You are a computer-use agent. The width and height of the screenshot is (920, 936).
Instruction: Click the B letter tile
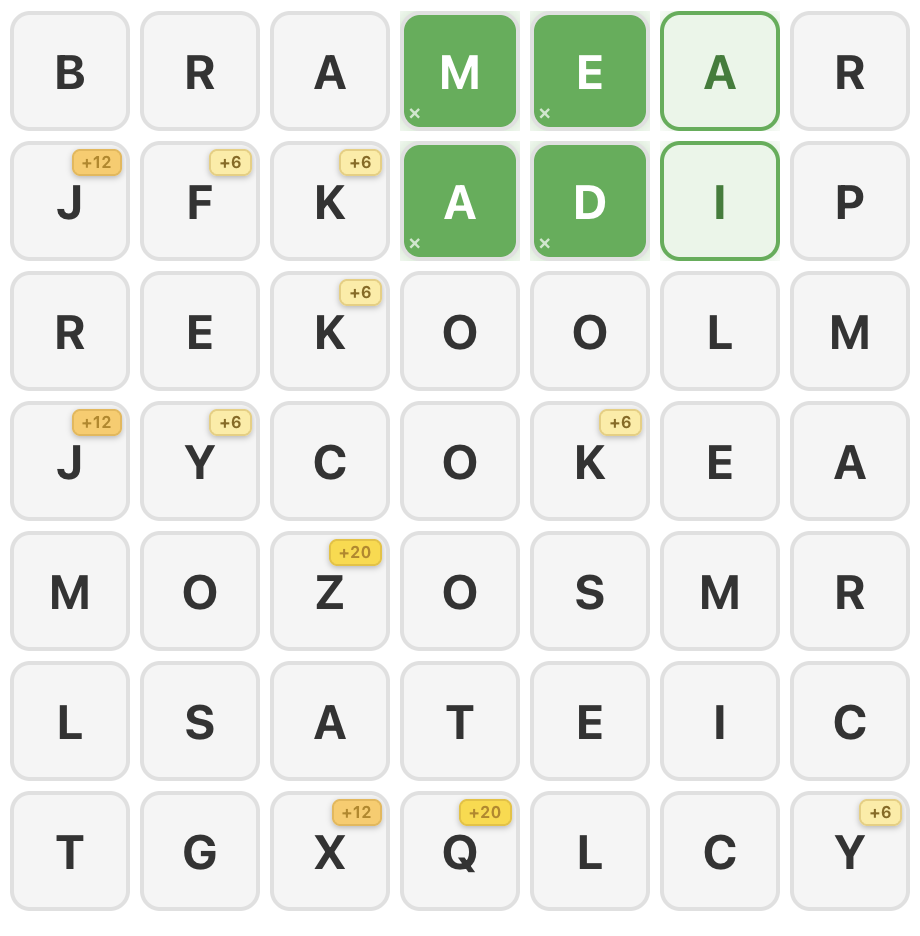click(x=69, y=71)
